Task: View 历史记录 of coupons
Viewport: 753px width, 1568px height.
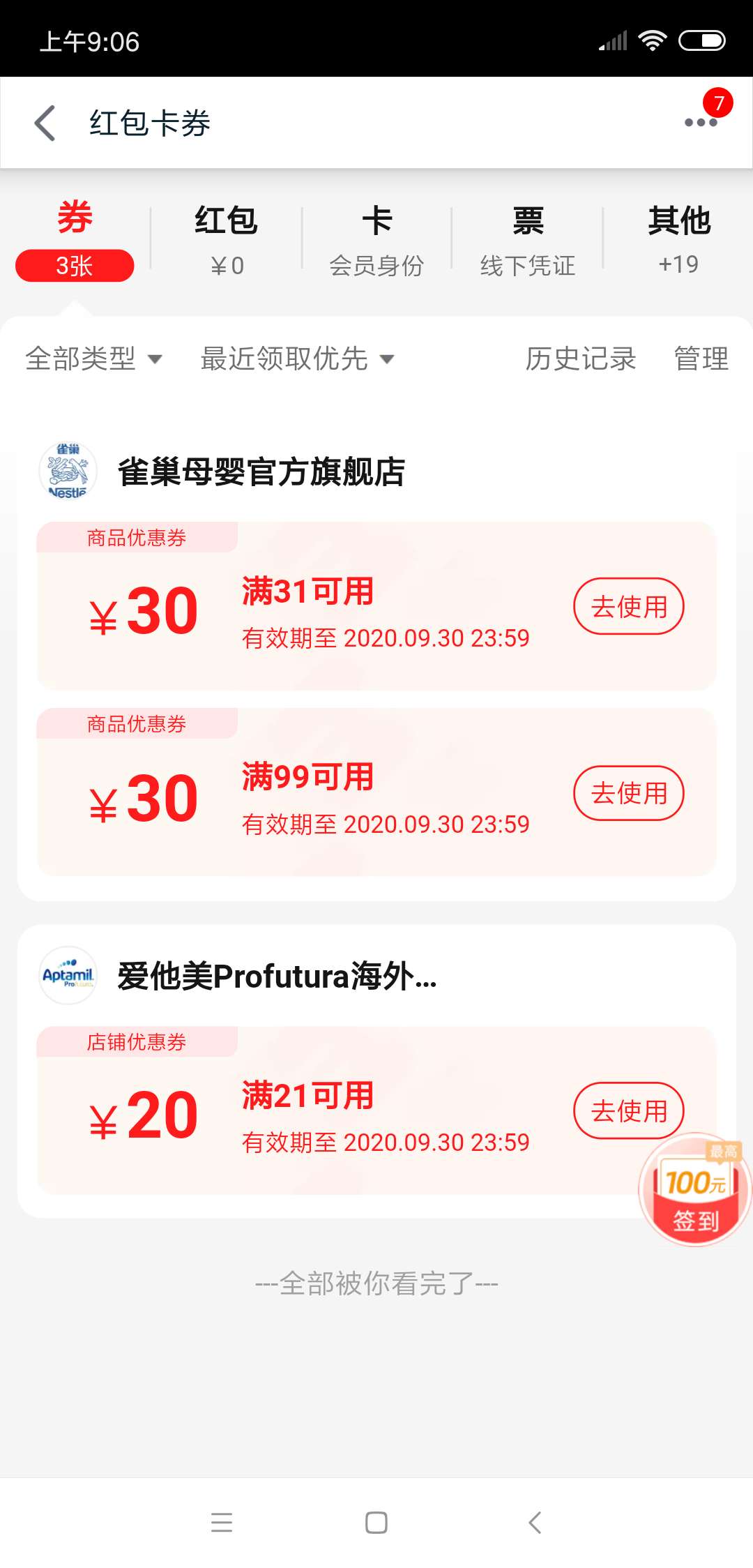Action: (x=580, y=359)
